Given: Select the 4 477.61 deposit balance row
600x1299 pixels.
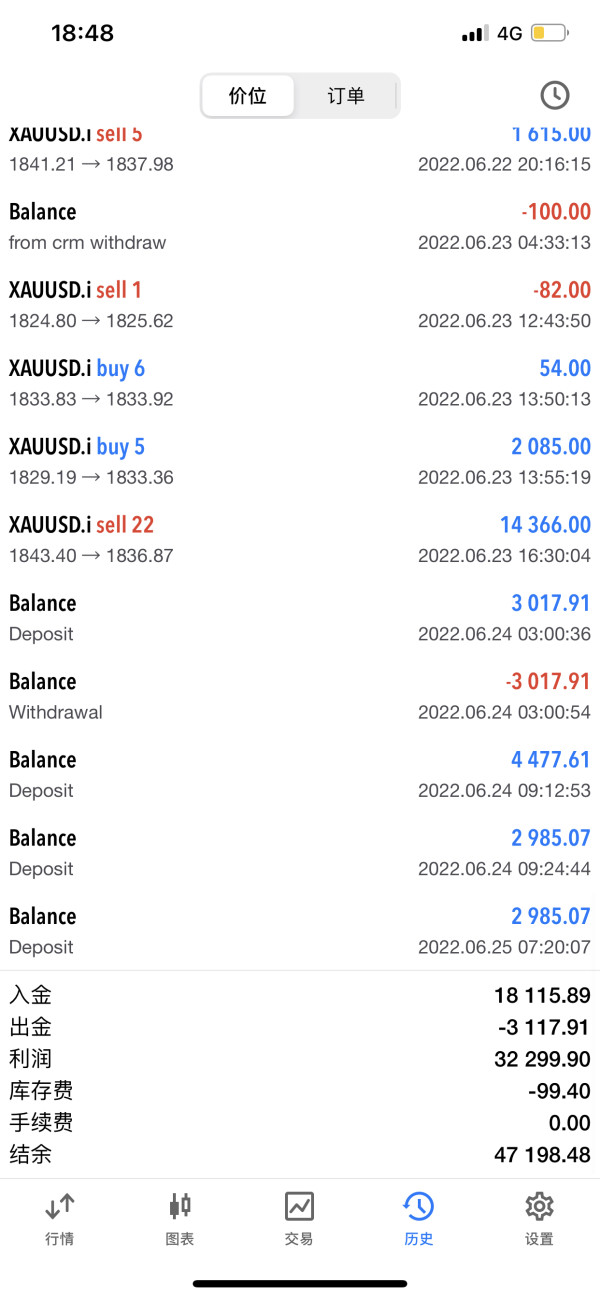Looking at the screenshot, I should click(300, 774).
